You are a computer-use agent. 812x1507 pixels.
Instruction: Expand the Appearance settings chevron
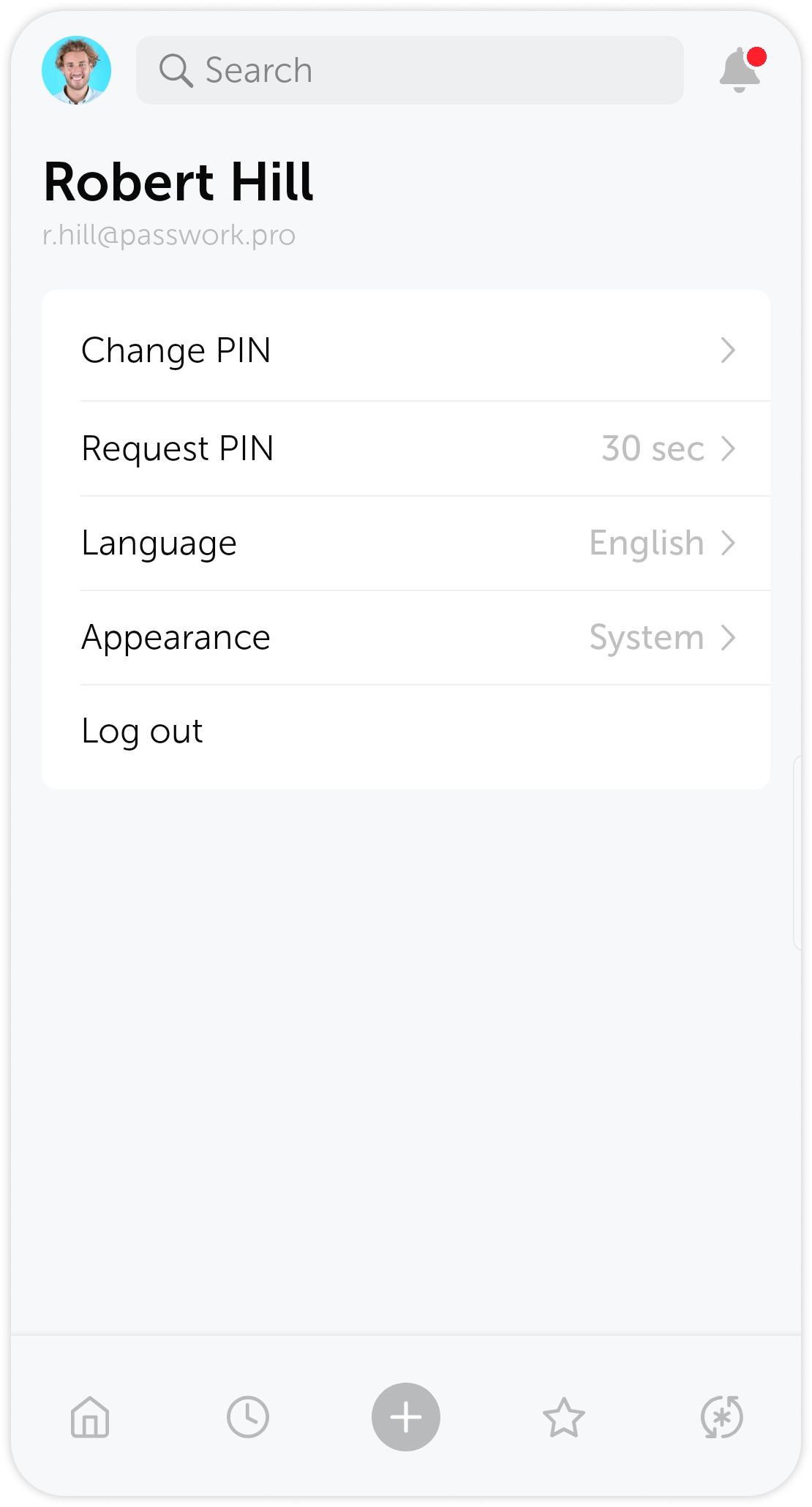pyautogui.click(x=729, y=637)
